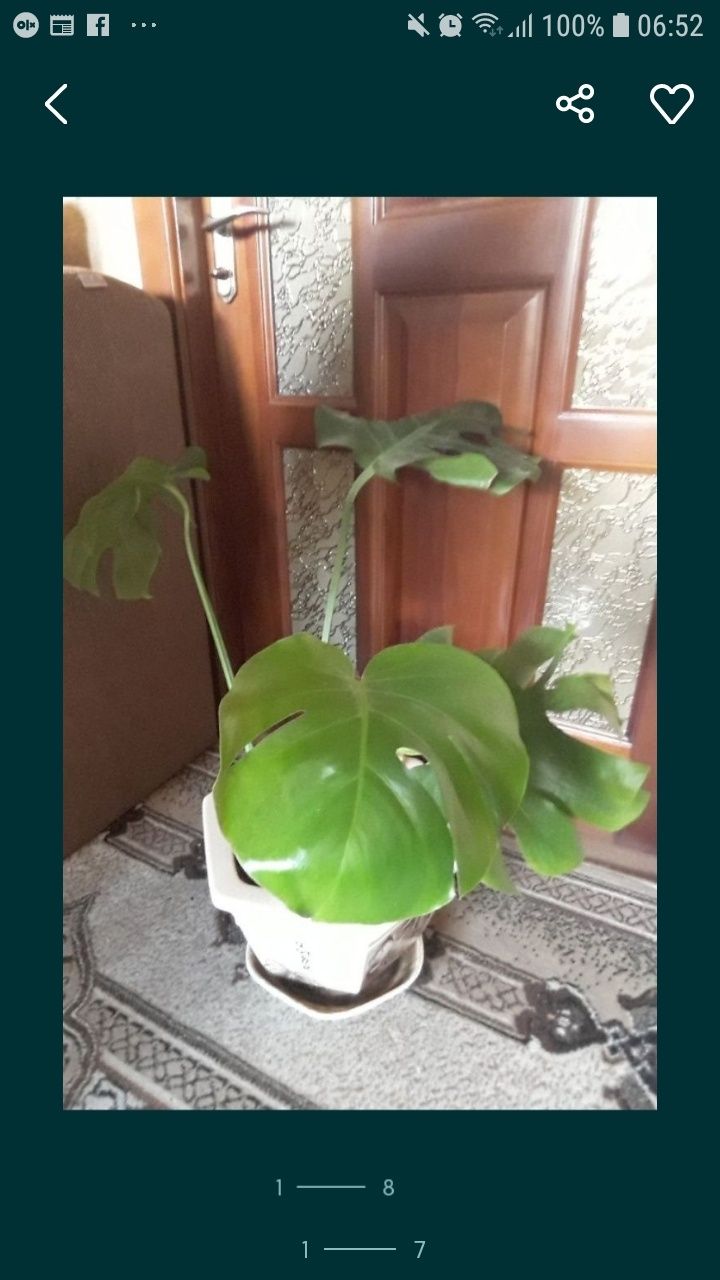Go back with the arrow icon
Image resolution: width=720 pixels, height=1280 pixels.
[56, 104]
